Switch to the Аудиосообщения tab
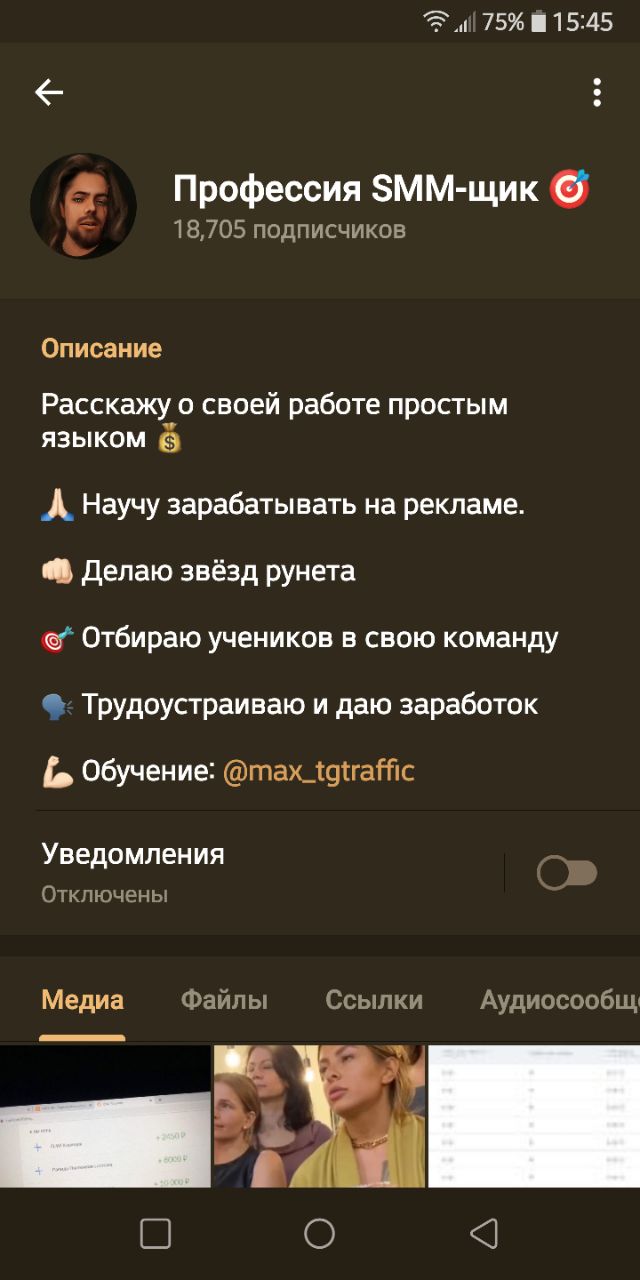 coord(560,1000)
